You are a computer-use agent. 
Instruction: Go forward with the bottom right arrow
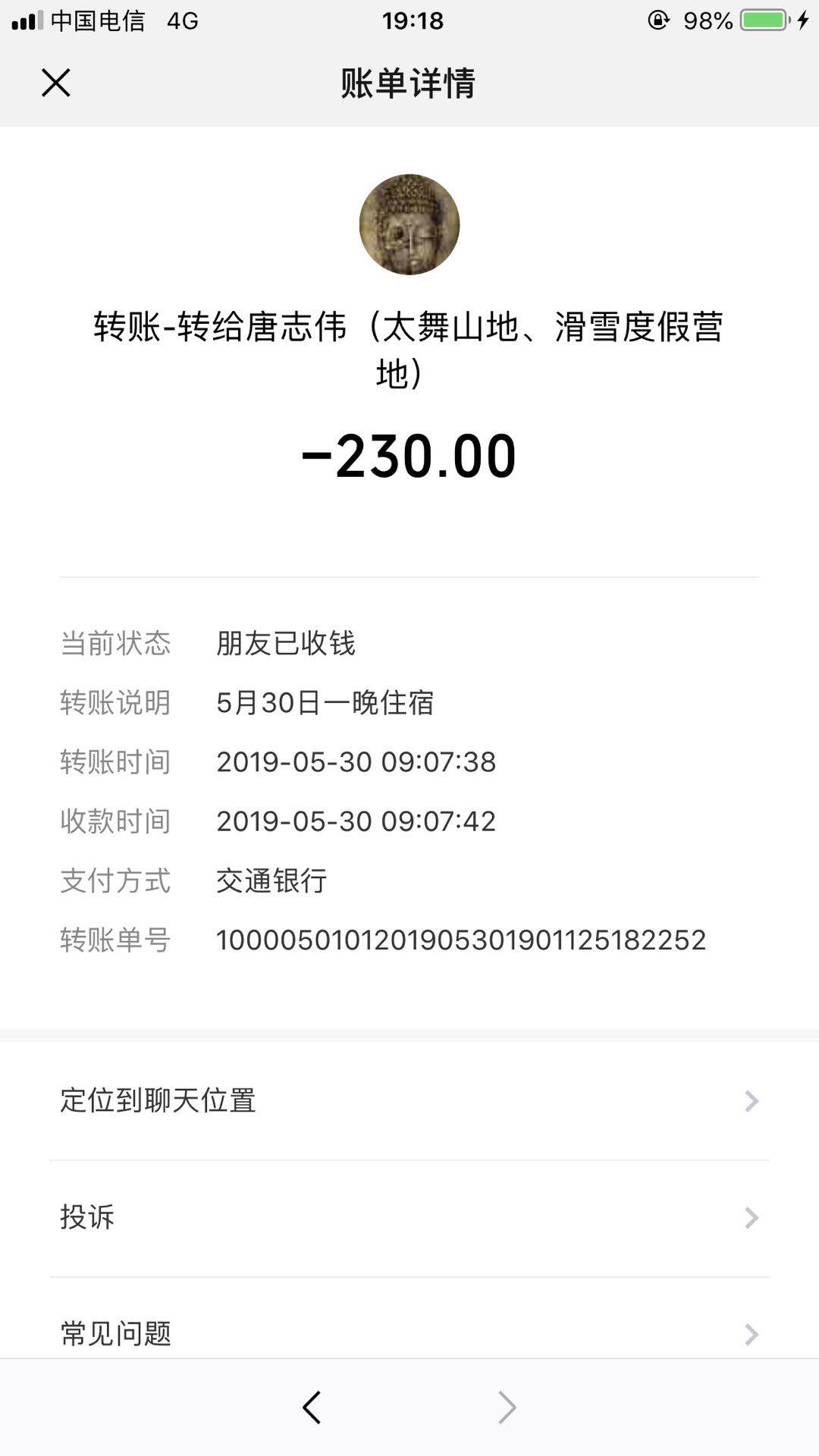point(507,1407)
